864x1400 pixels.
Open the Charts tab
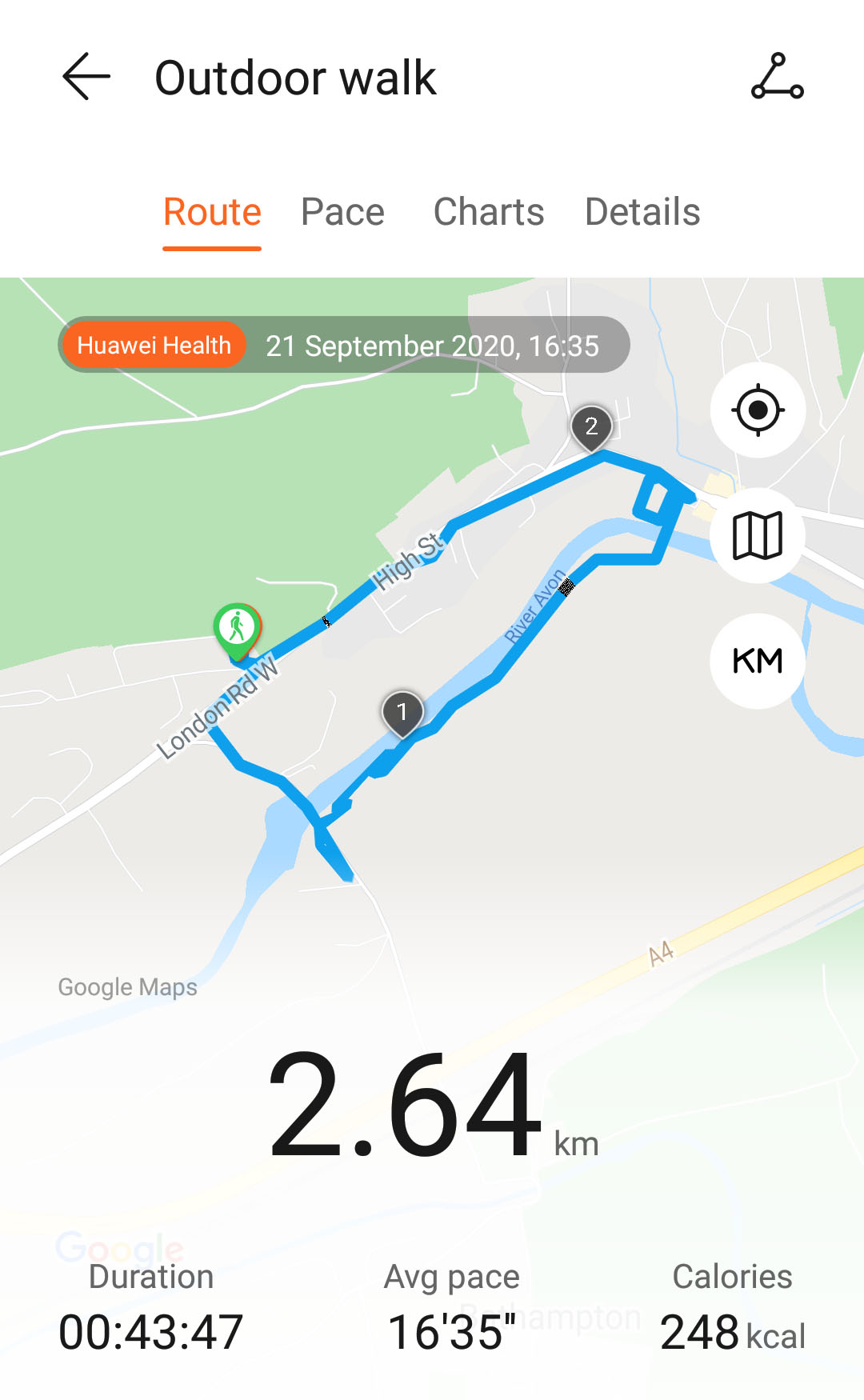point(489,213)
